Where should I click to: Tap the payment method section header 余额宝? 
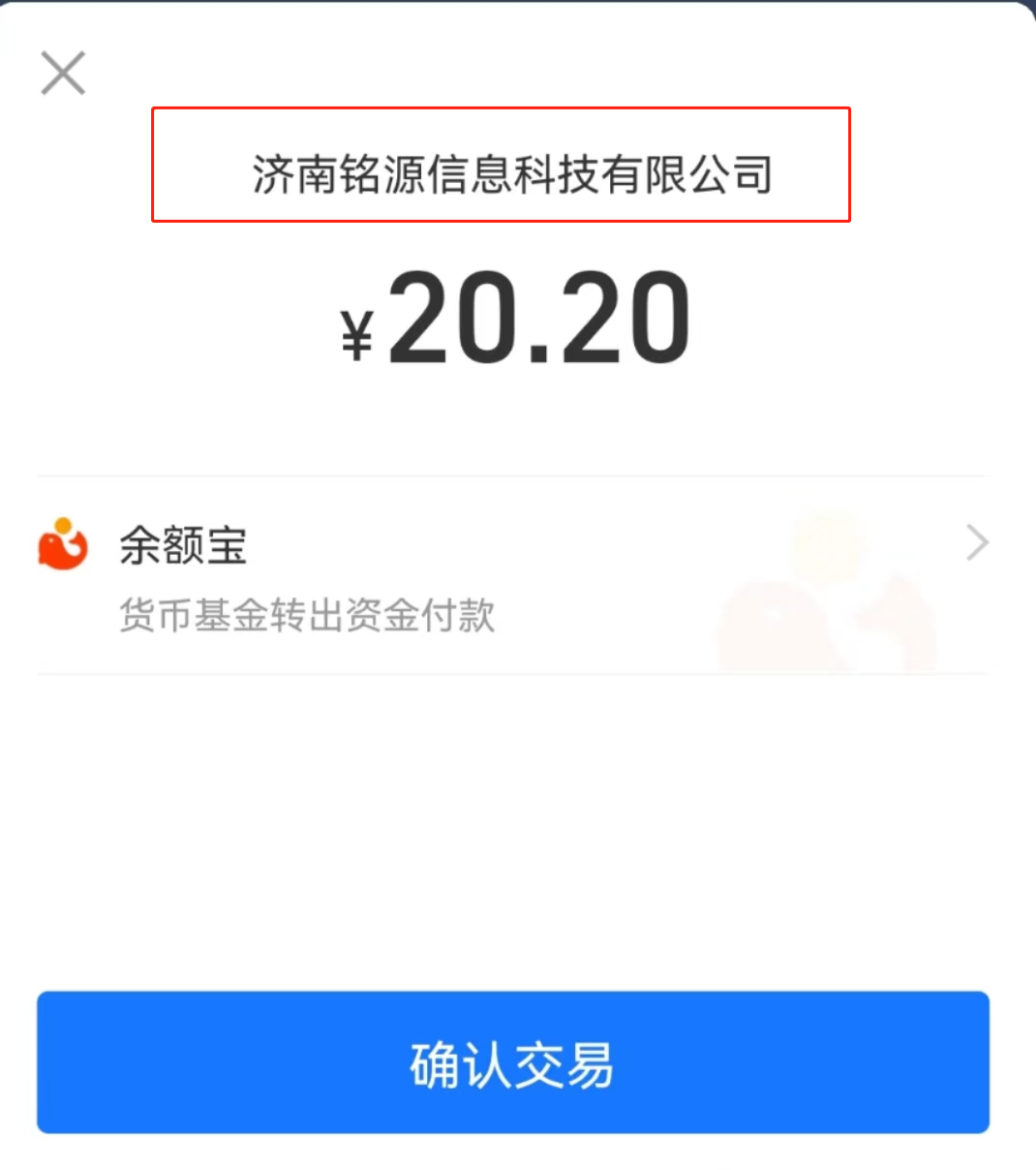[x=184, y=547]
